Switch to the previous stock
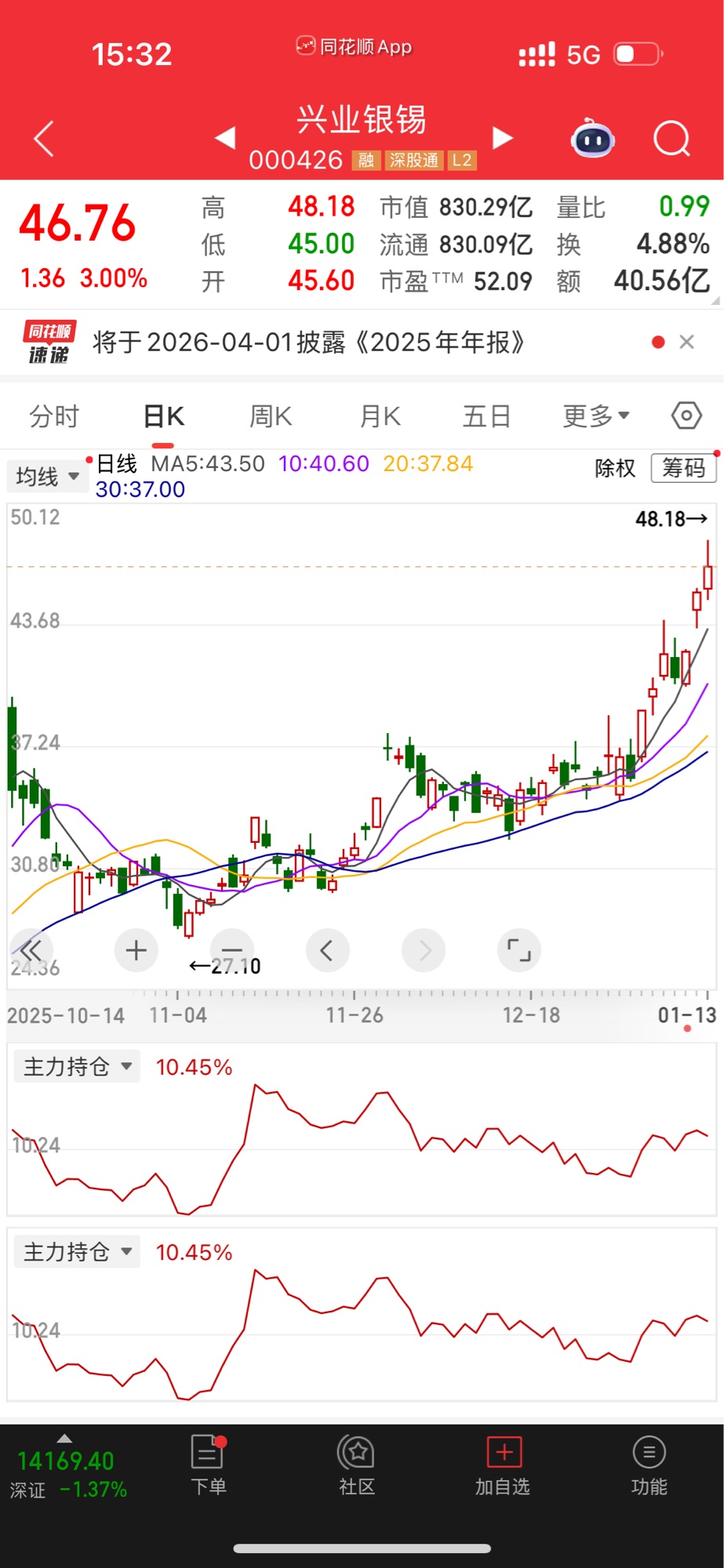 click(x=226, y=138)
